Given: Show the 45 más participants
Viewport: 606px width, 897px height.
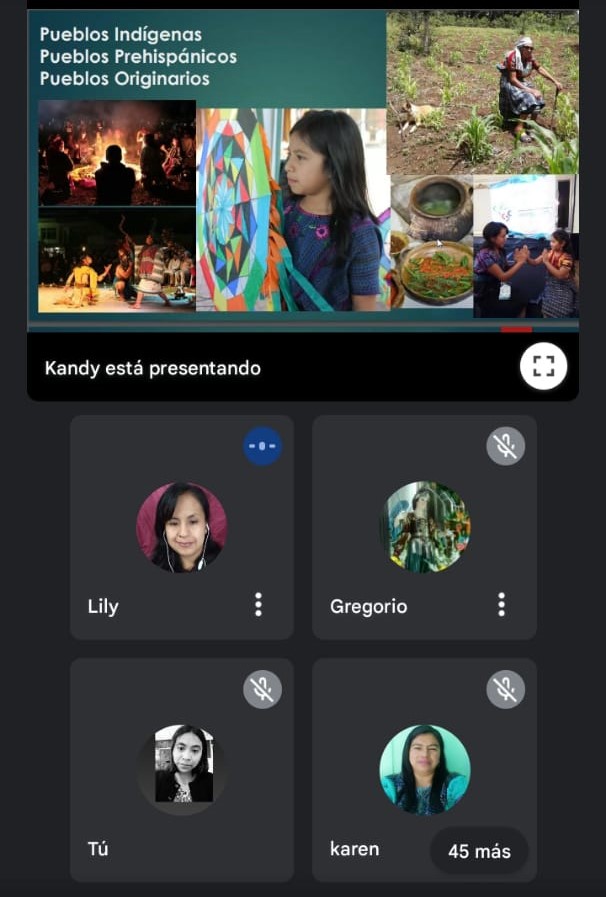Looking at the screenshot, I should click(x=479, y=851).
